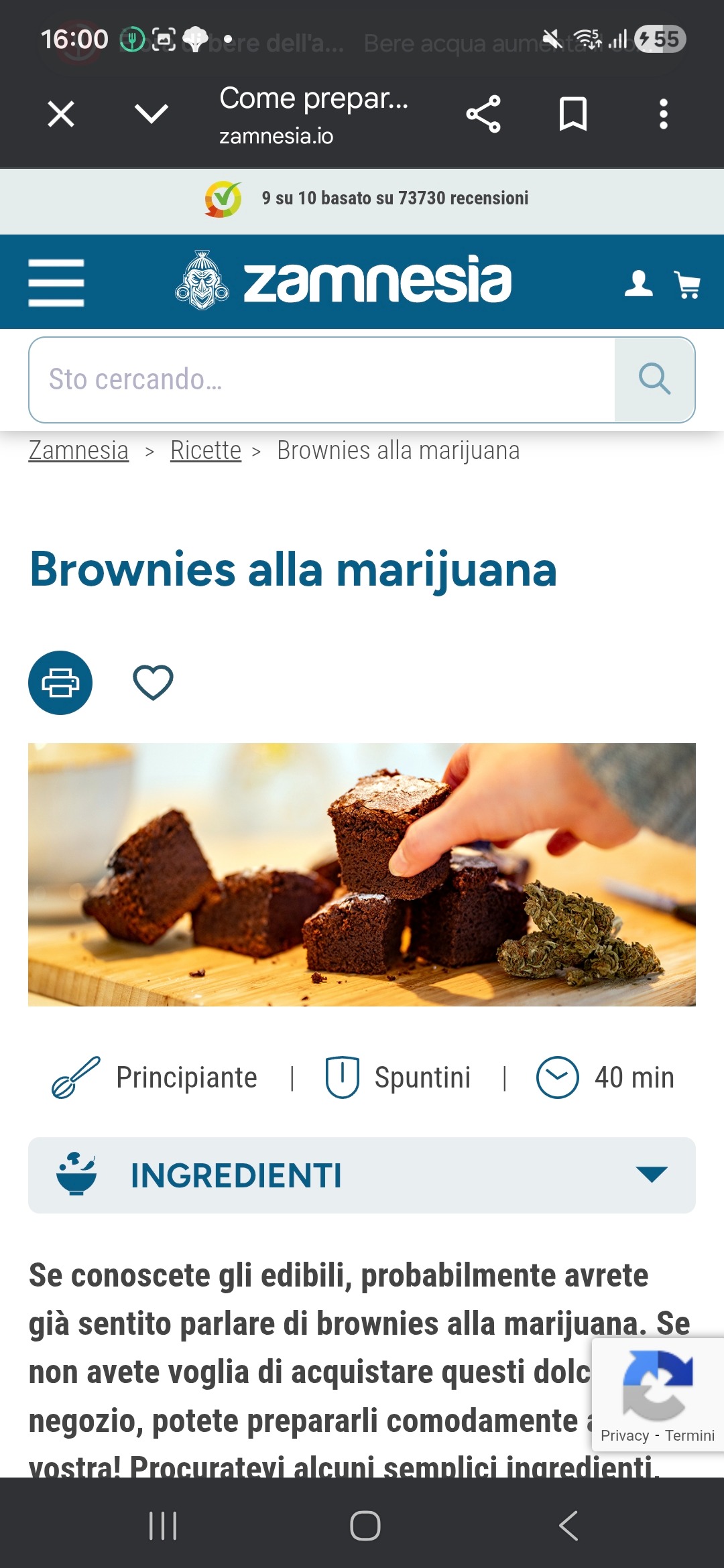The image size is (724, 1568).
Task: Share this Zamnesia page
Action: point(483,114)
